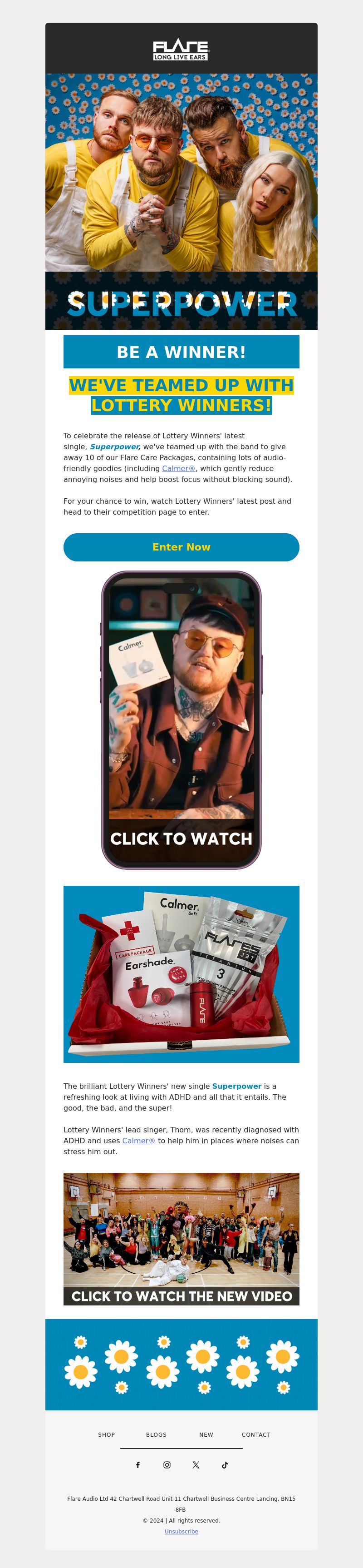This screenshot has width=363, height=1568.
Task: Open the TikTok icon
Action: coord(225,1465)
